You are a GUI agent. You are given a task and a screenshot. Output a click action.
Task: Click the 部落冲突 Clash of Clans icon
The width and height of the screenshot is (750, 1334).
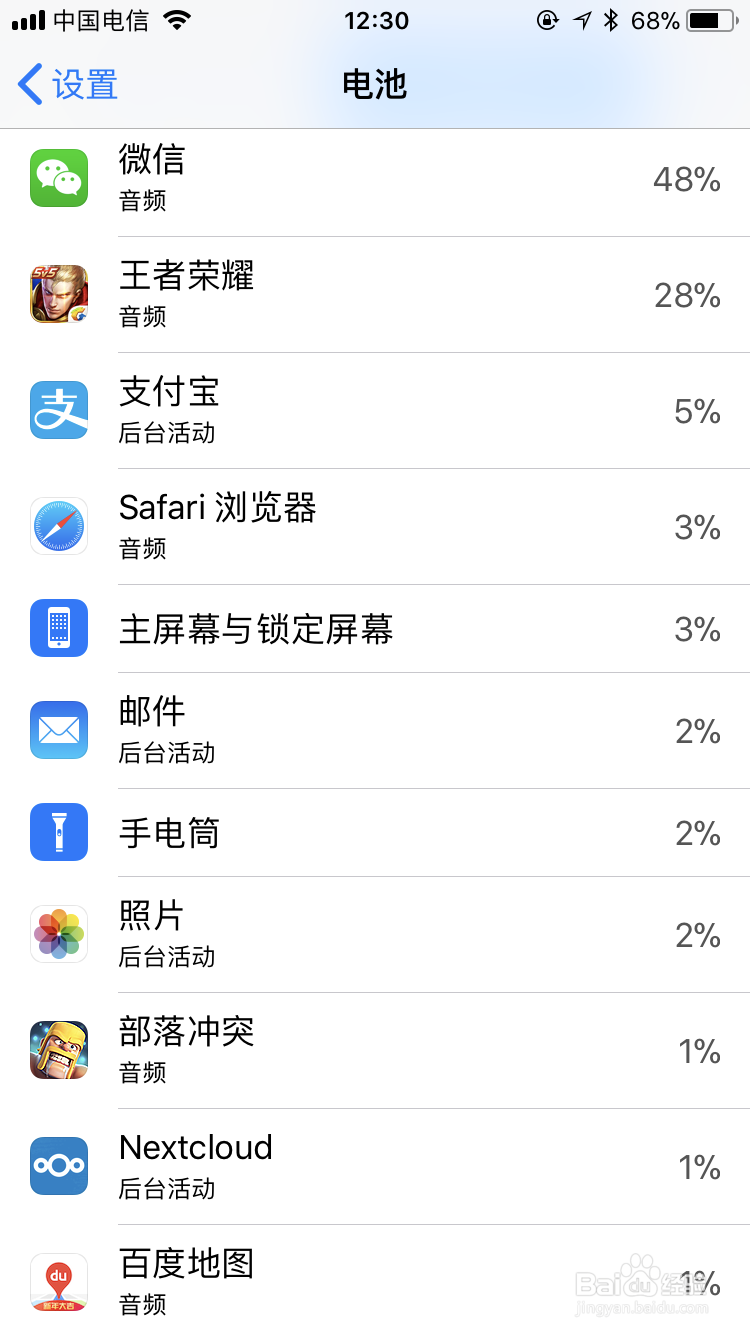click(58, 1049)
